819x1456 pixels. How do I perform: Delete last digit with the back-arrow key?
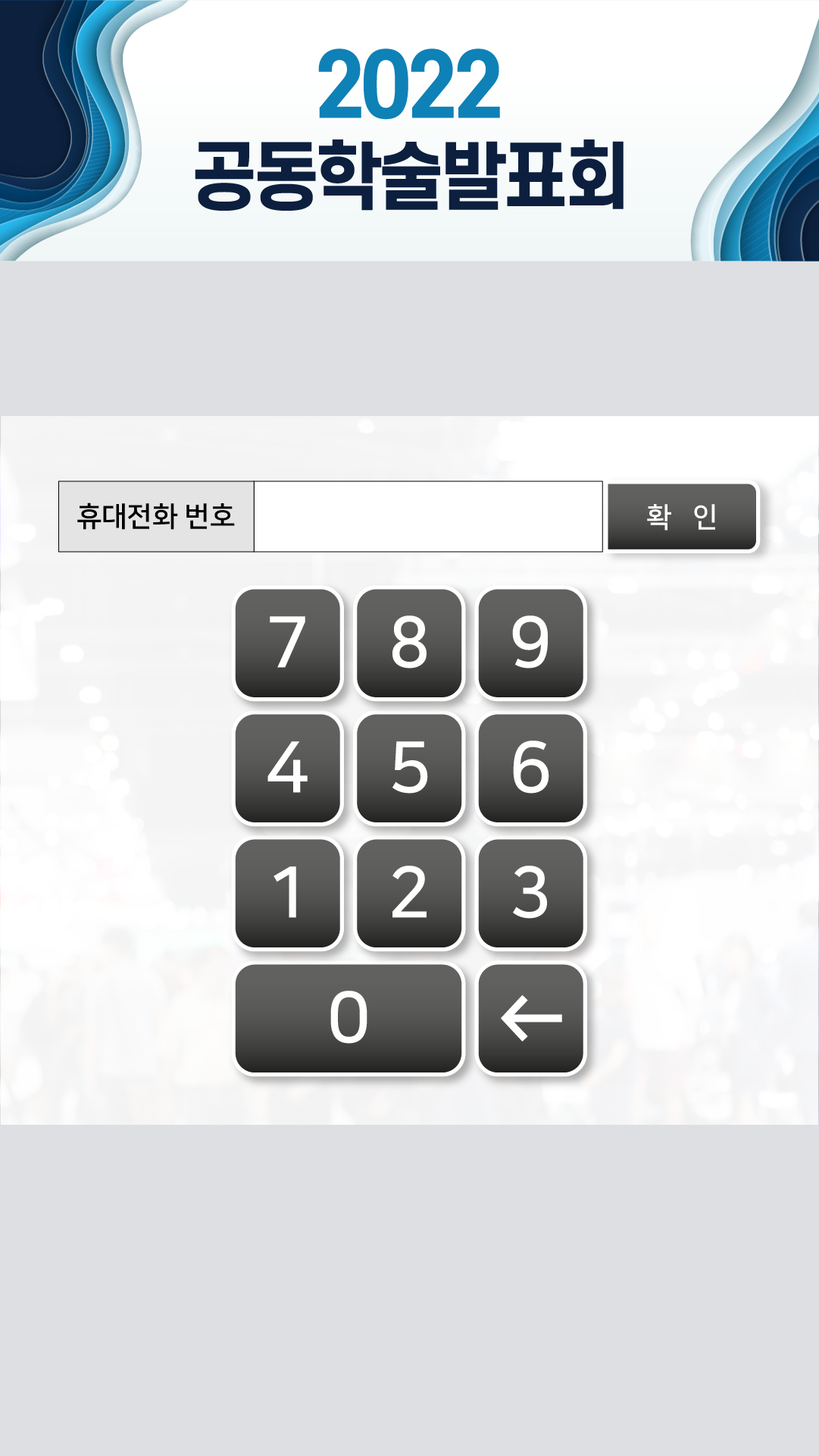[x=530, y=1018]
